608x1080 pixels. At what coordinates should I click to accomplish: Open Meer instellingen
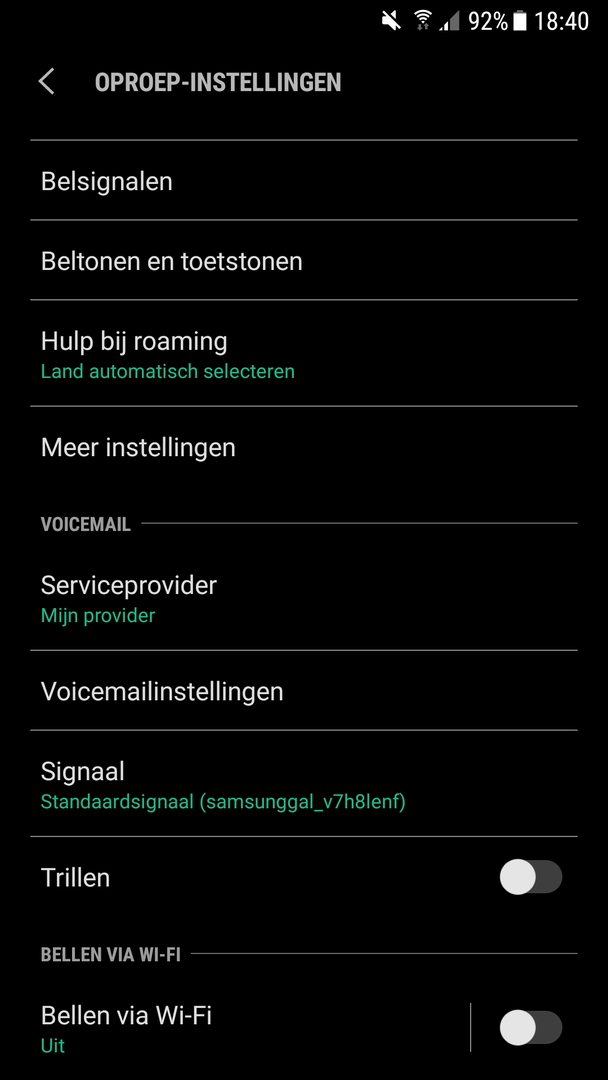click(138, 447)
